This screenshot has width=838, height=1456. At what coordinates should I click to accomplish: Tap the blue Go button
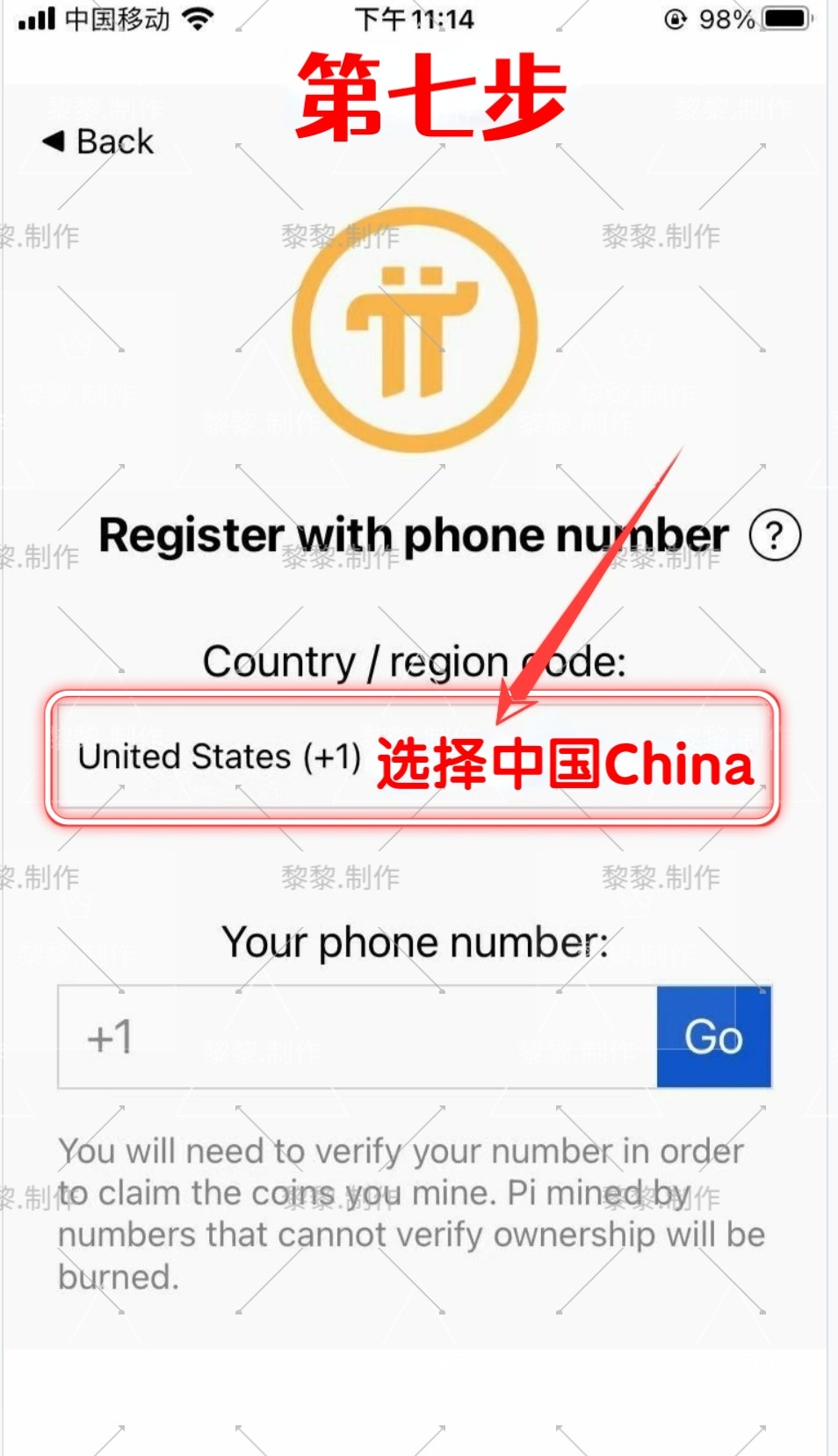point(714,1037)
